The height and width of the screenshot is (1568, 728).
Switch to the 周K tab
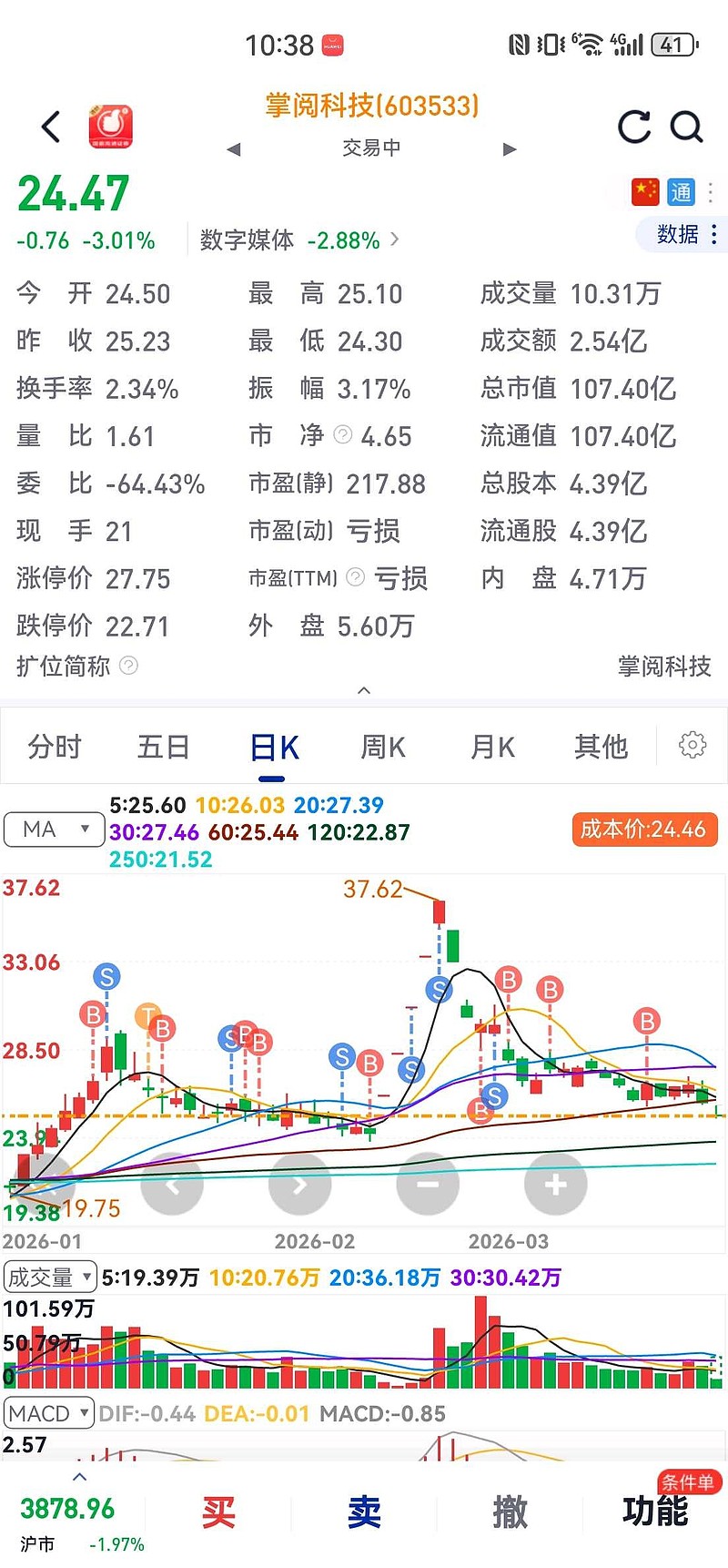[x=381, y=746]
